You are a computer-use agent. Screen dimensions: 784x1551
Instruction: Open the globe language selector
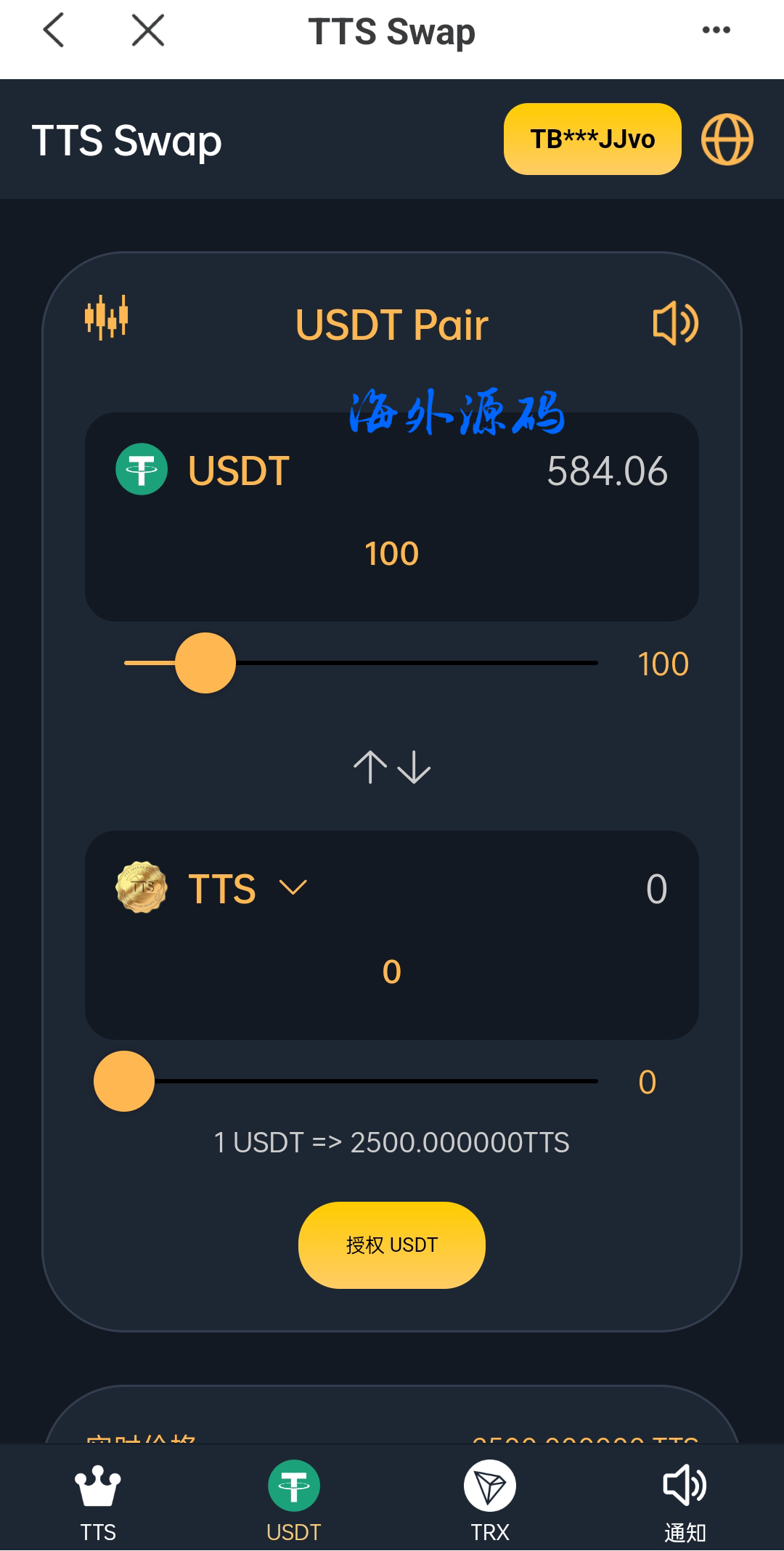pyautogui.click(x=727, y=139)
